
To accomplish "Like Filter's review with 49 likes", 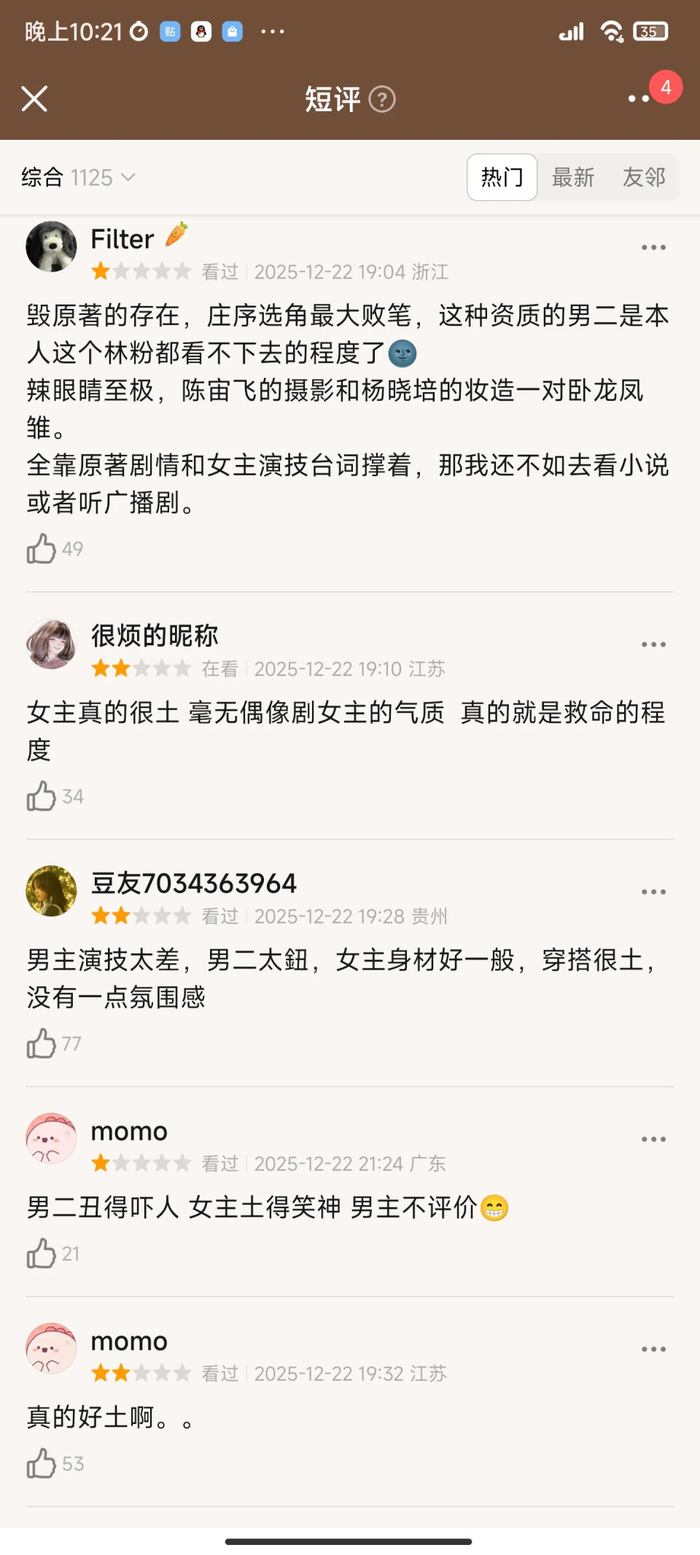I will 41,548.
